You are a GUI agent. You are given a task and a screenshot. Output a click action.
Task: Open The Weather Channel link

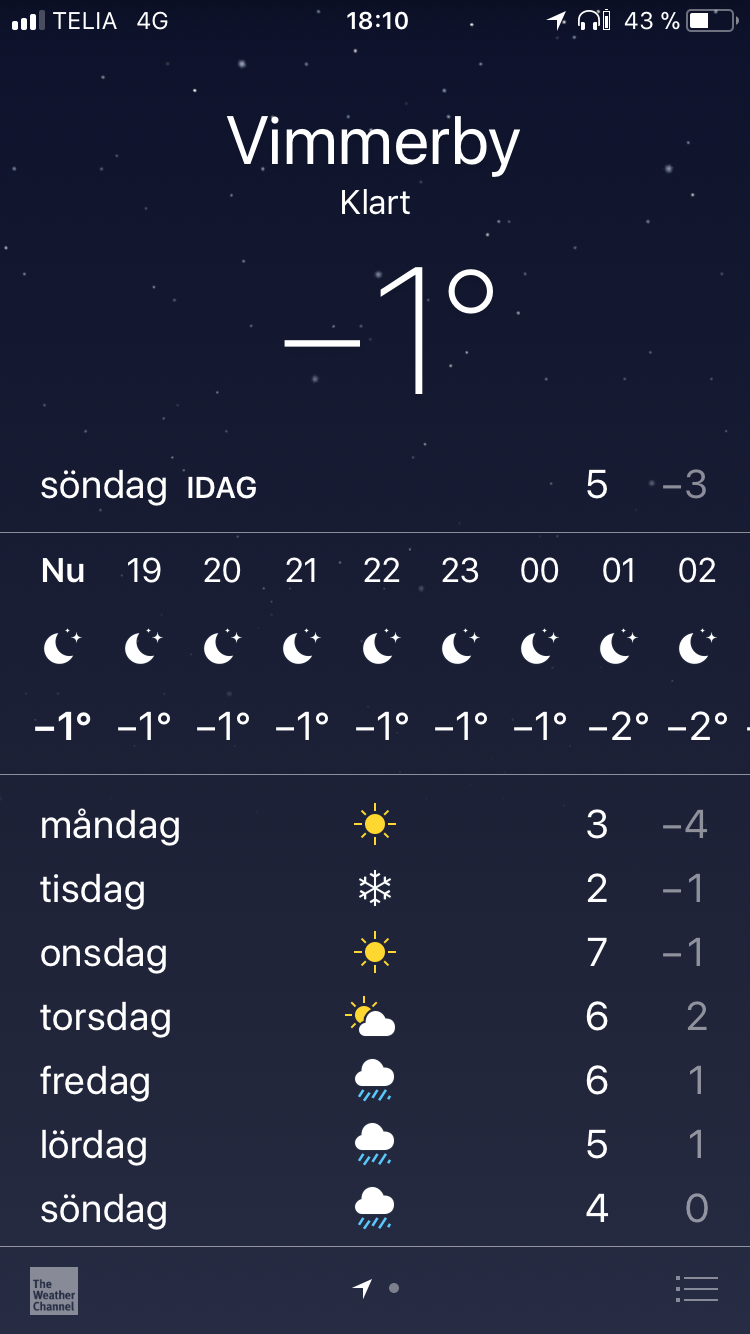(x=54, y=1290)
